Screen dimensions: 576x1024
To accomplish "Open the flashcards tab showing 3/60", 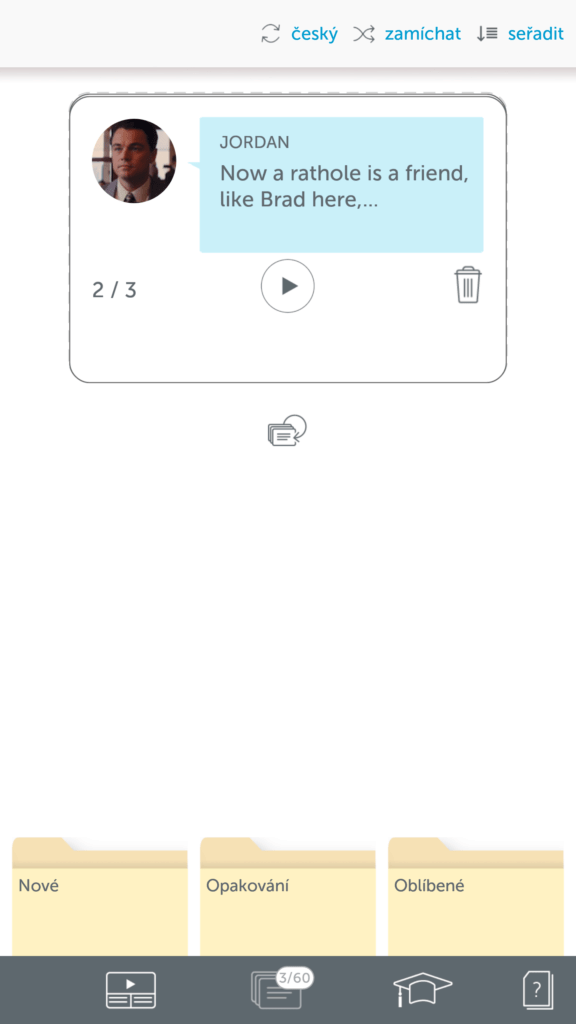I will [x=281, y=989].
